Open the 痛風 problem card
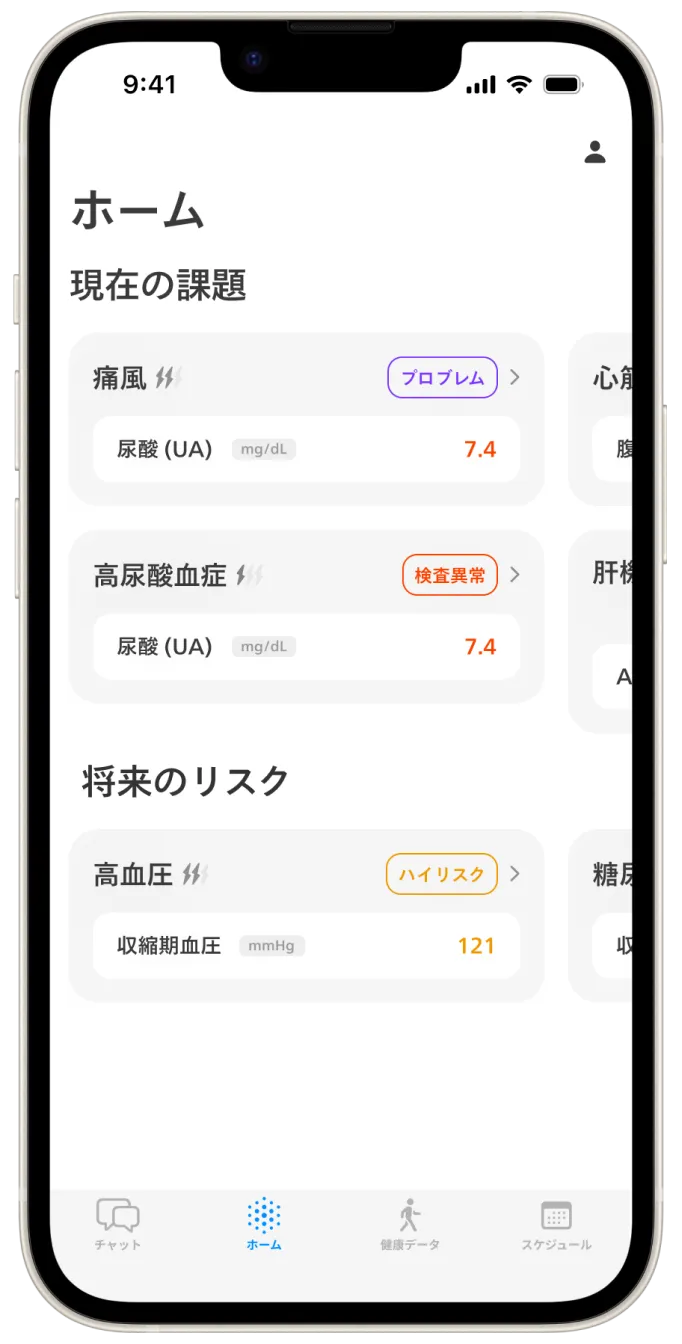 point(306,378)
